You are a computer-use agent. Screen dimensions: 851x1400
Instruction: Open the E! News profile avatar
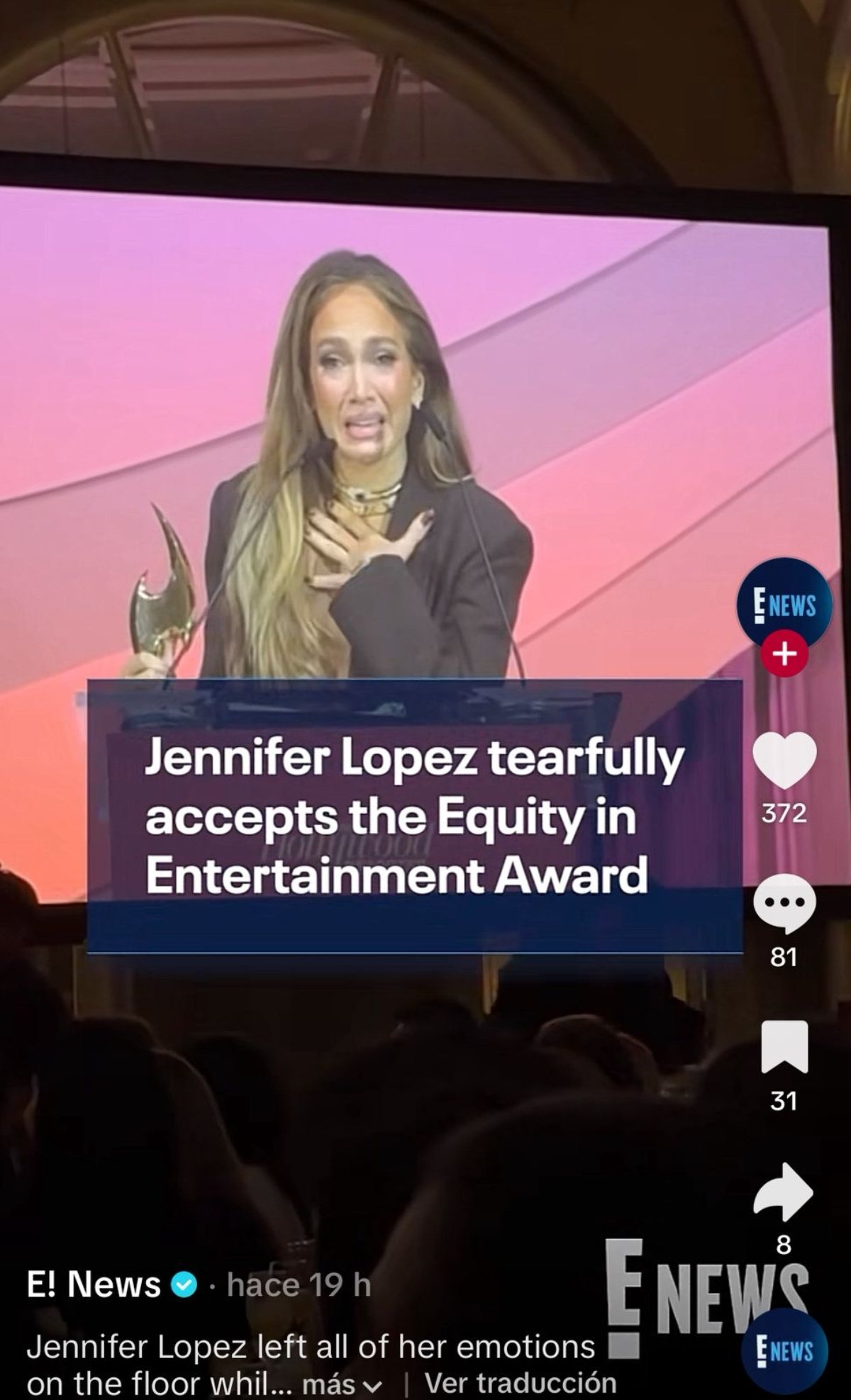(x=784, y=606)
